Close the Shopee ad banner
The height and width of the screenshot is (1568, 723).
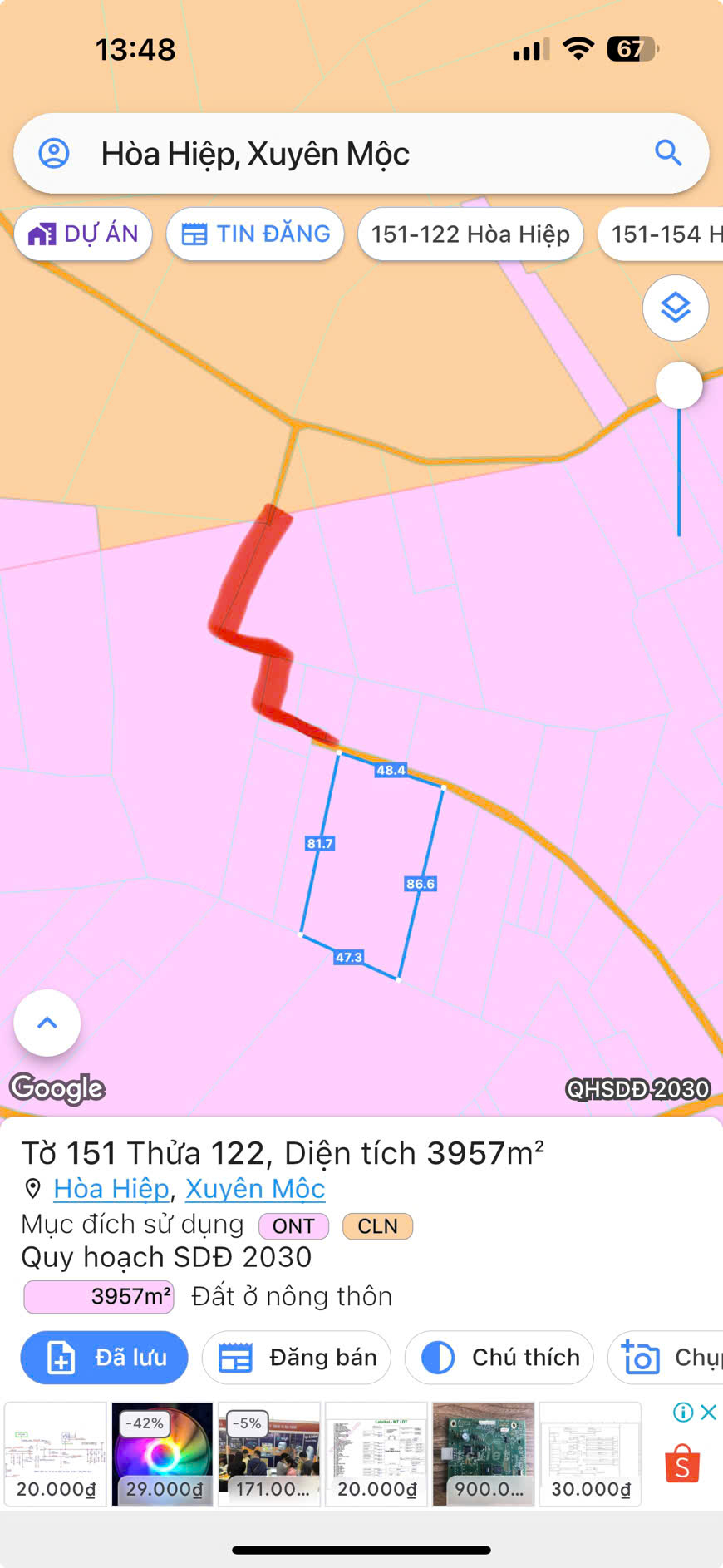pyautogui.click(x=708, y=1412)
